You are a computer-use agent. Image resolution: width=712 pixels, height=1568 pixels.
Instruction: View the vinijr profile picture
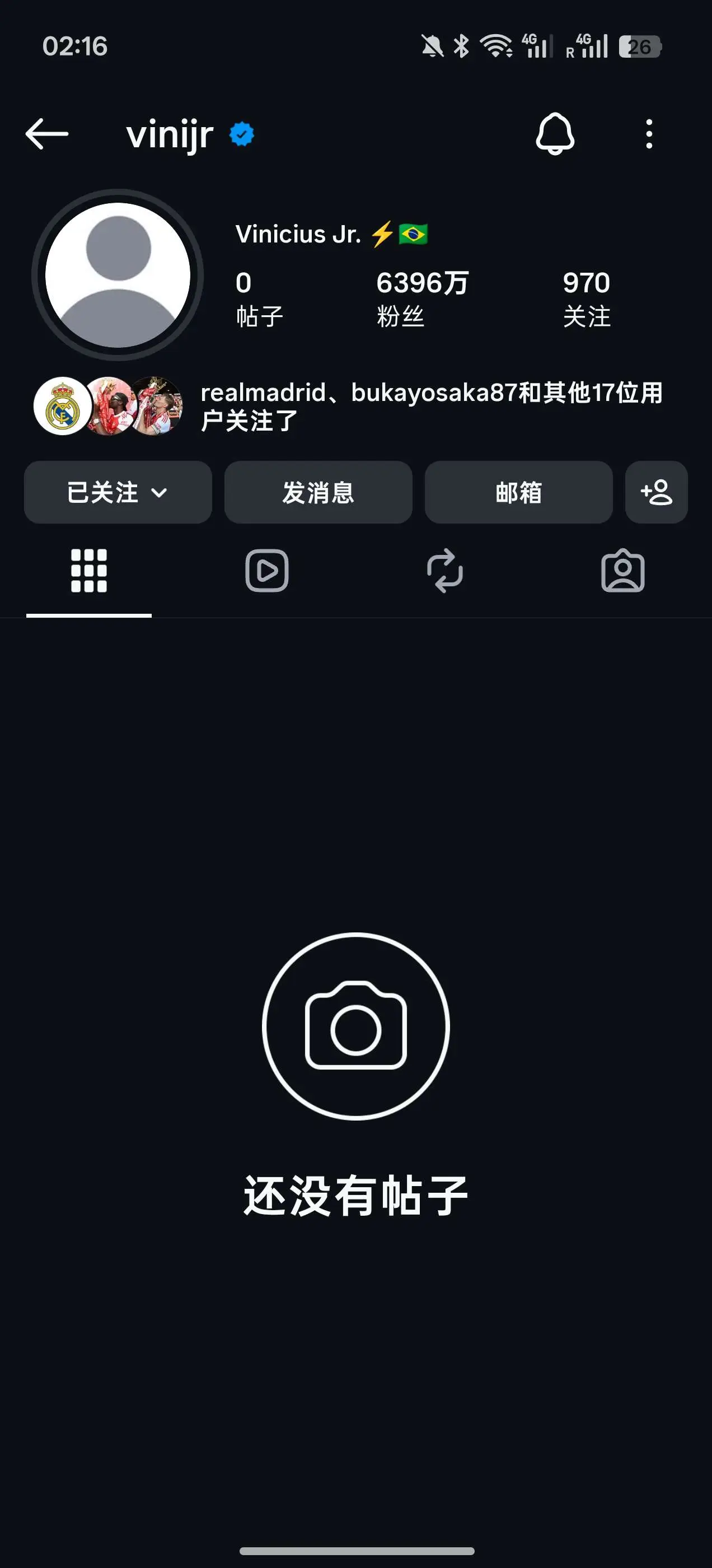(118, 275)
